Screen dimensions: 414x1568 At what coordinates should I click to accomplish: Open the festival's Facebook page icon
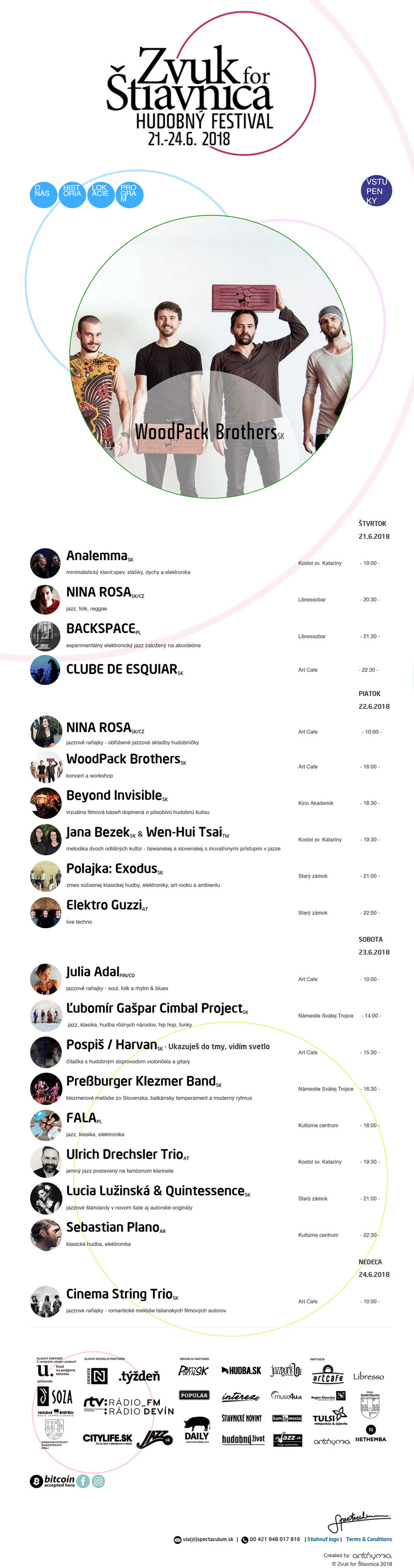click(x=83, y=1482)
